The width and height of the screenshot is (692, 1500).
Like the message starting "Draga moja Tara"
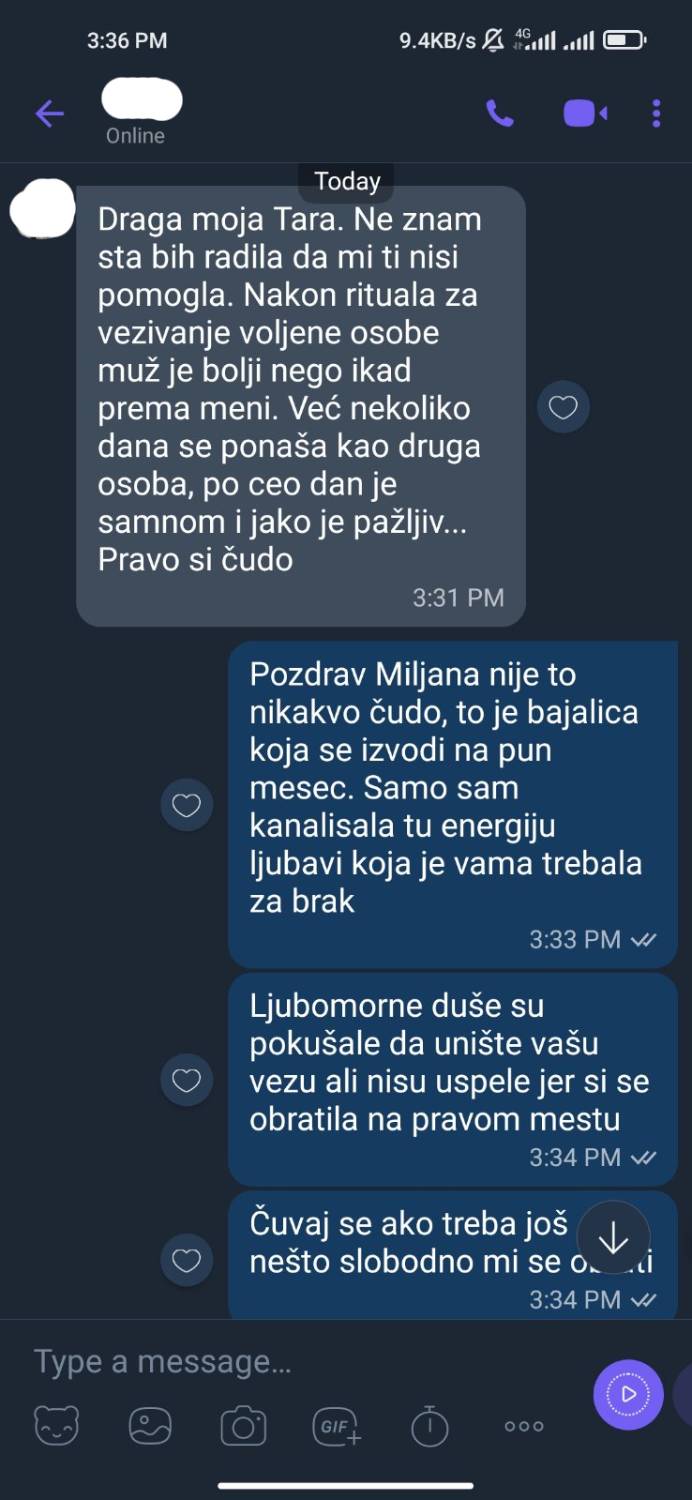click(x=564, y=407)
